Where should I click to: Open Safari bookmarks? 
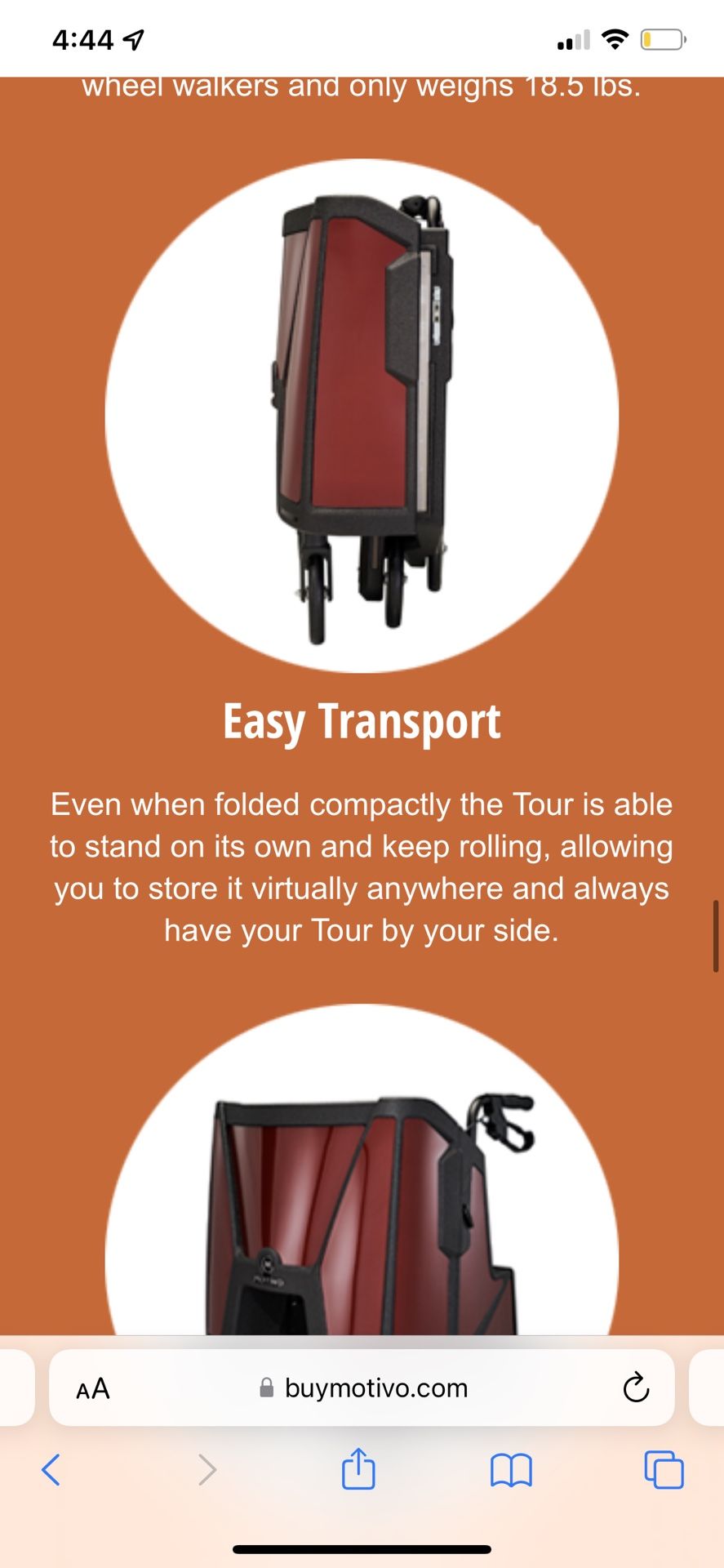point(511,1470)
